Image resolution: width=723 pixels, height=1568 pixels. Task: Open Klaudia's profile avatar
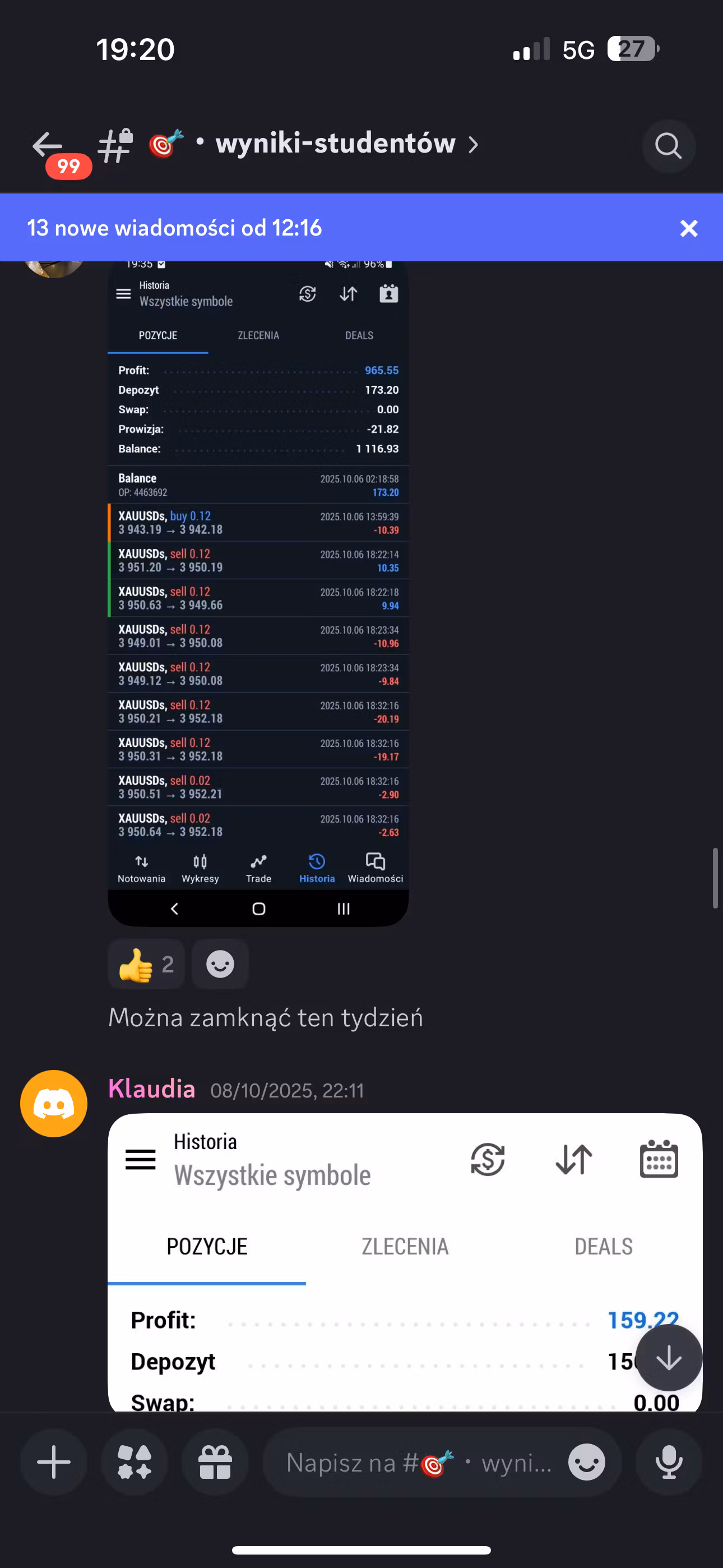pos(54,1104)
